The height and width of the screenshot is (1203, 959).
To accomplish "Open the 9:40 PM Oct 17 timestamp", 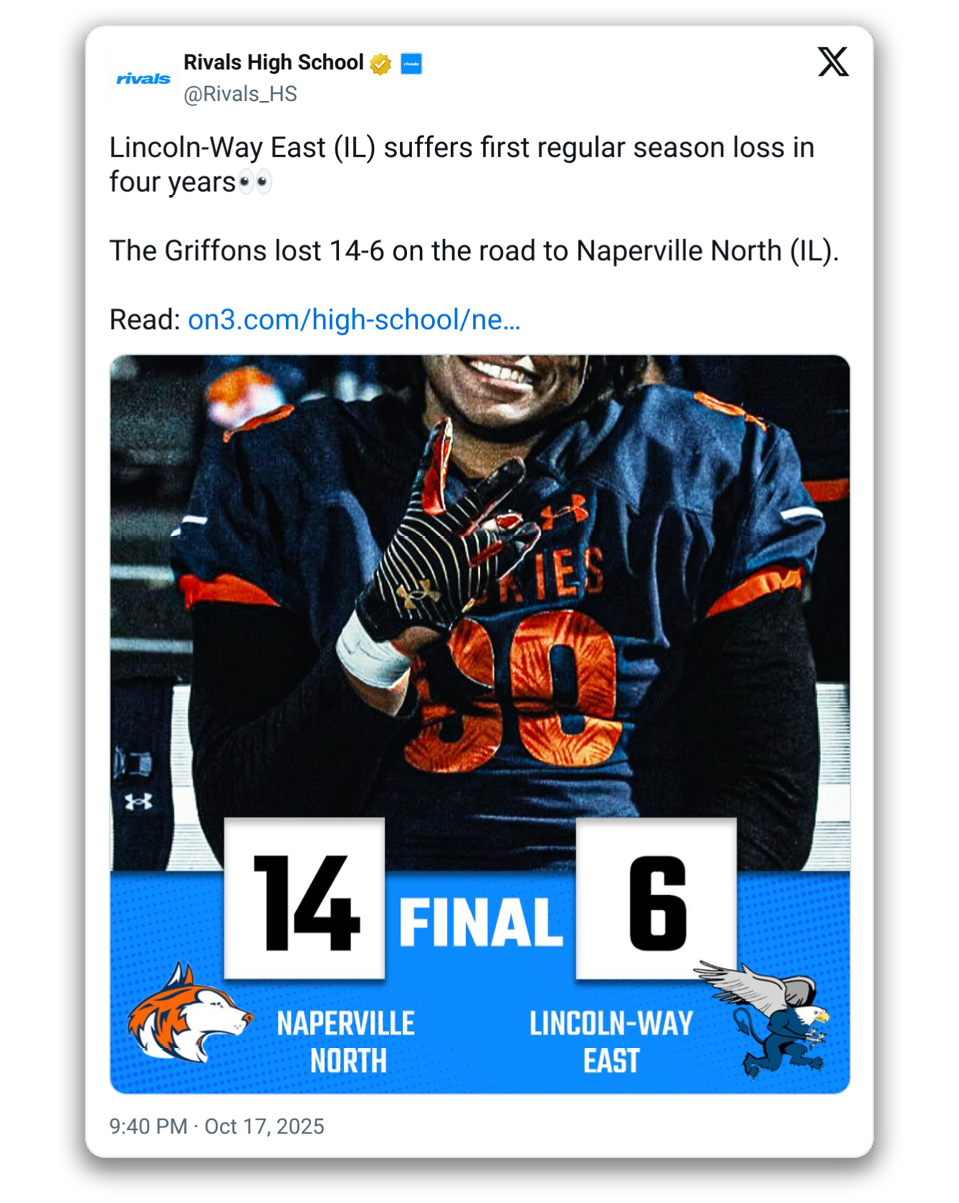I will pyautogui.click(x=217, y=1126).
